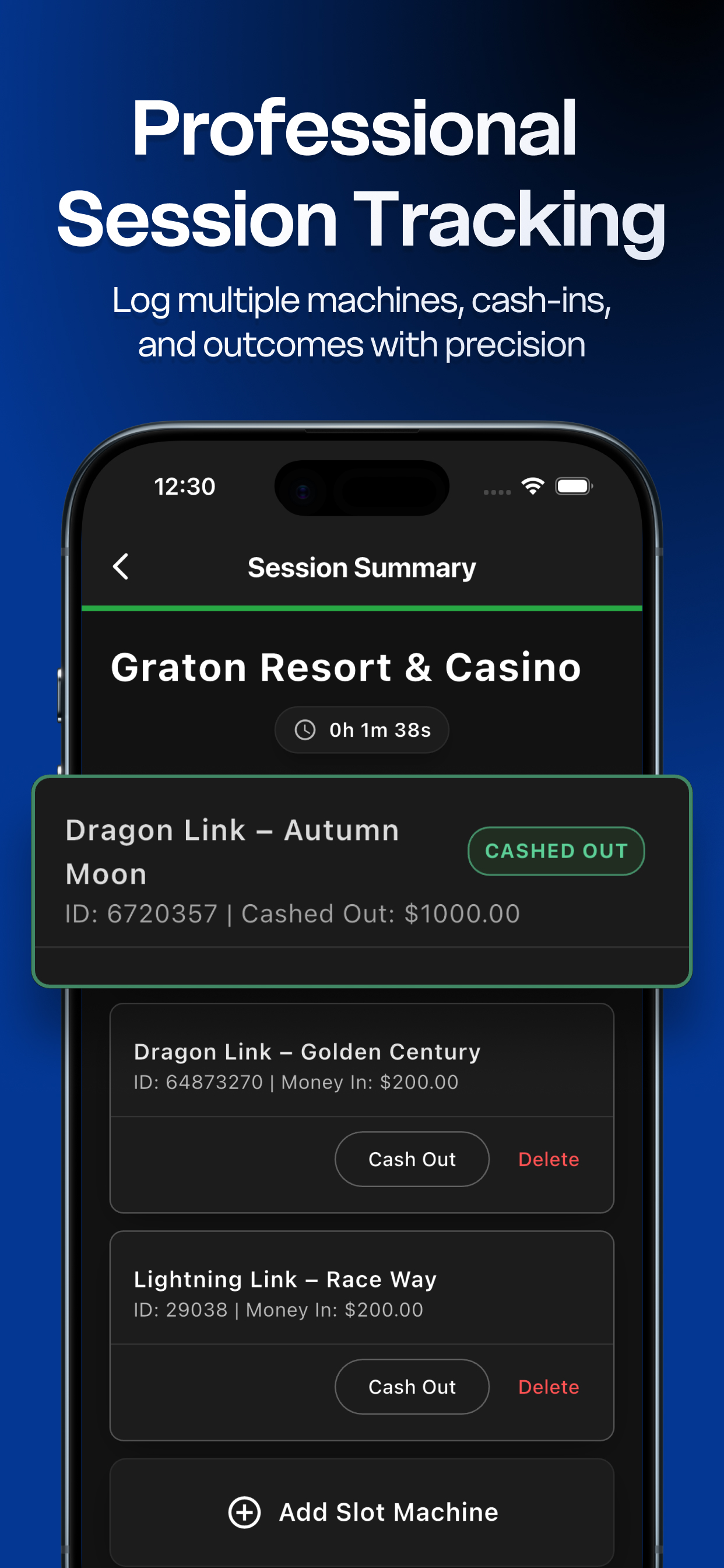Cash Out the Lightning Link – Race Way machine
This screenshot has width=724, height=1568.
(412, 1387)
